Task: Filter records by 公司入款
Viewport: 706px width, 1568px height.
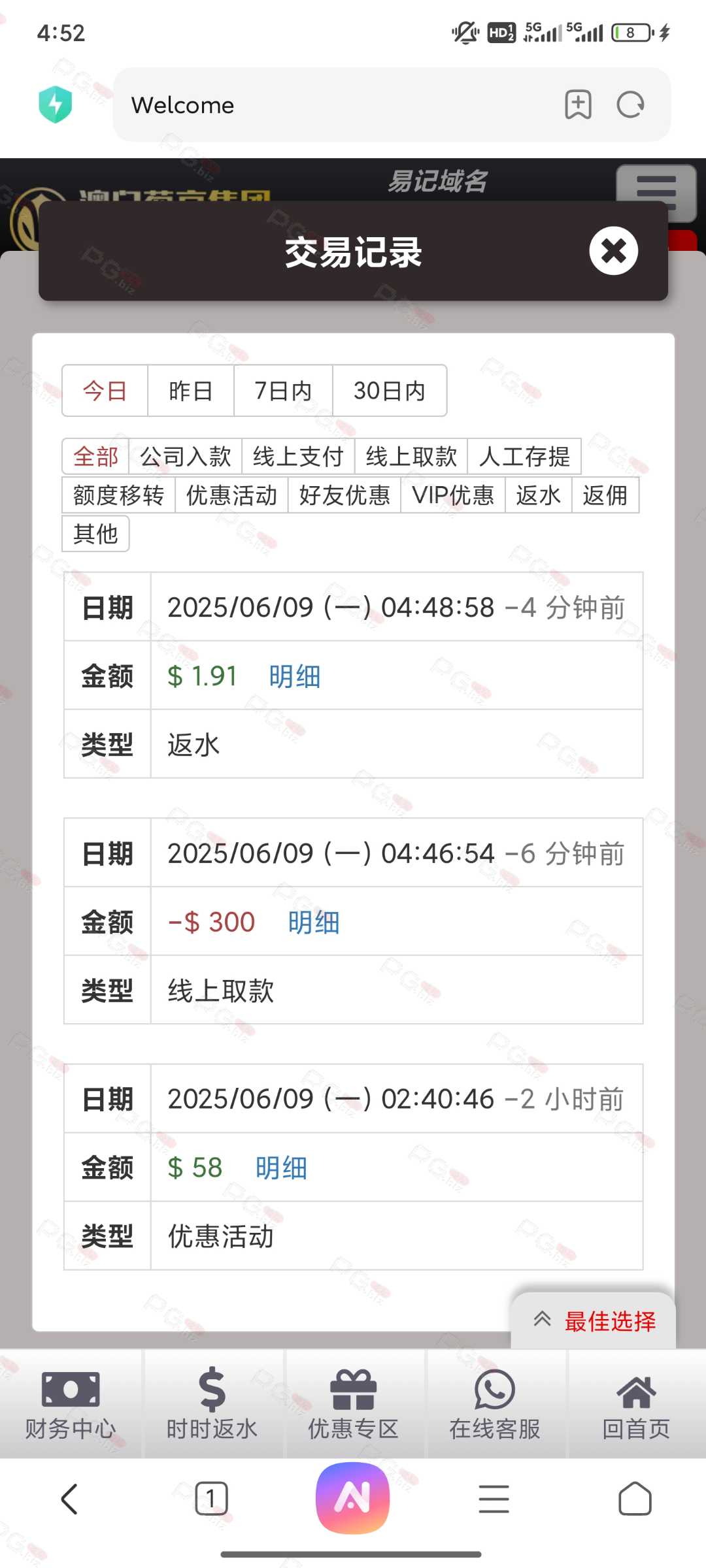Action: (186, 456)
